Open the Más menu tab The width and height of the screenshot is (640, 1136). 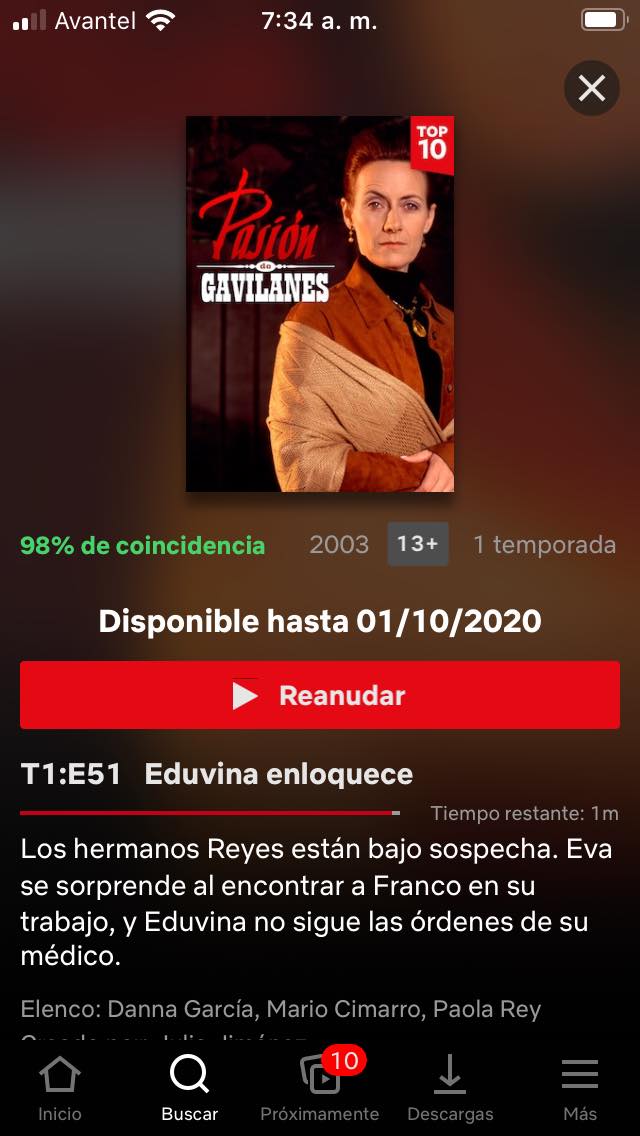(x=579, y=1088)
